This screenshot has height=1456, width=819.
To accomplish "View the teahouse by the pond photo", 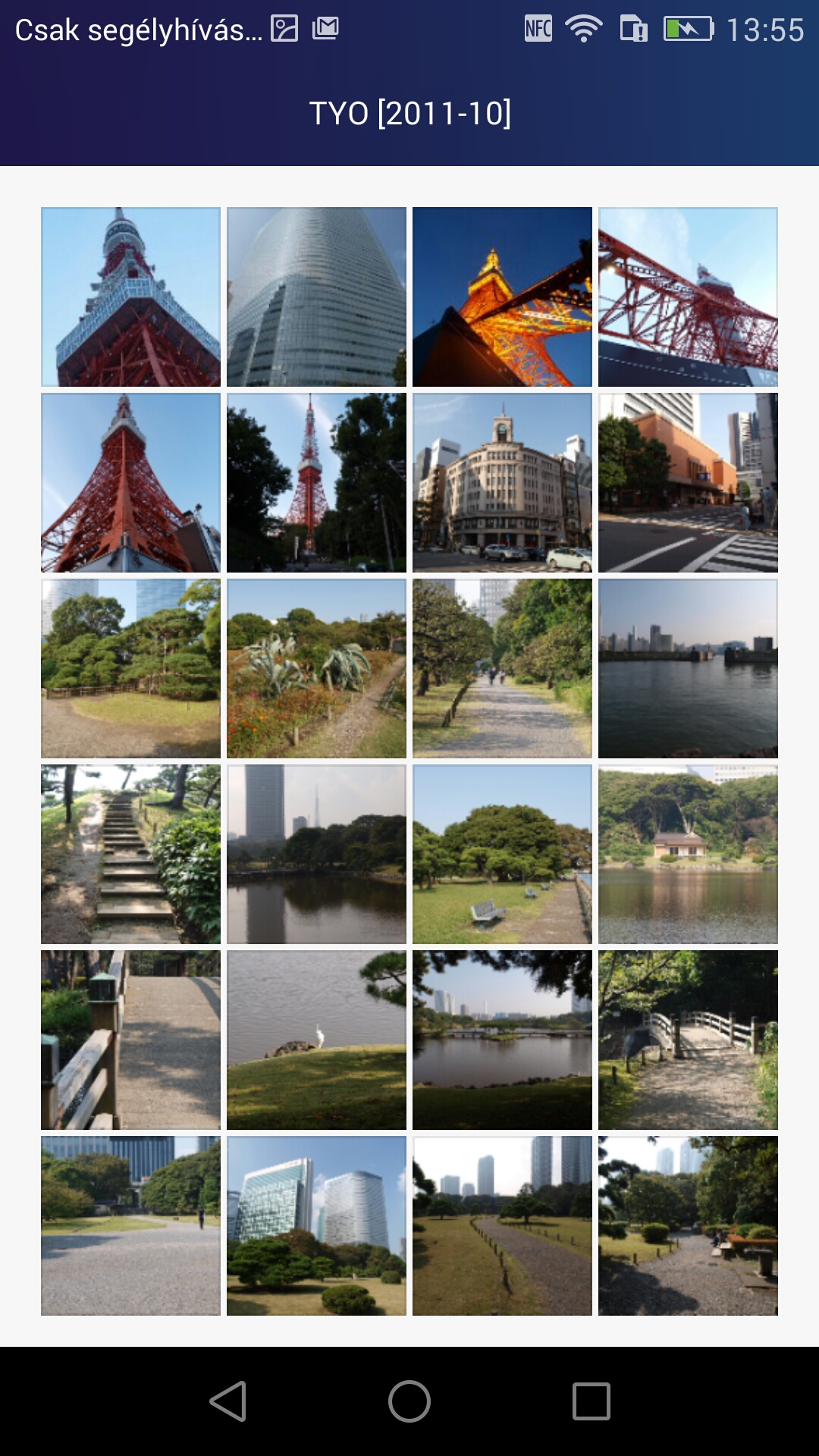I will 688,854.
